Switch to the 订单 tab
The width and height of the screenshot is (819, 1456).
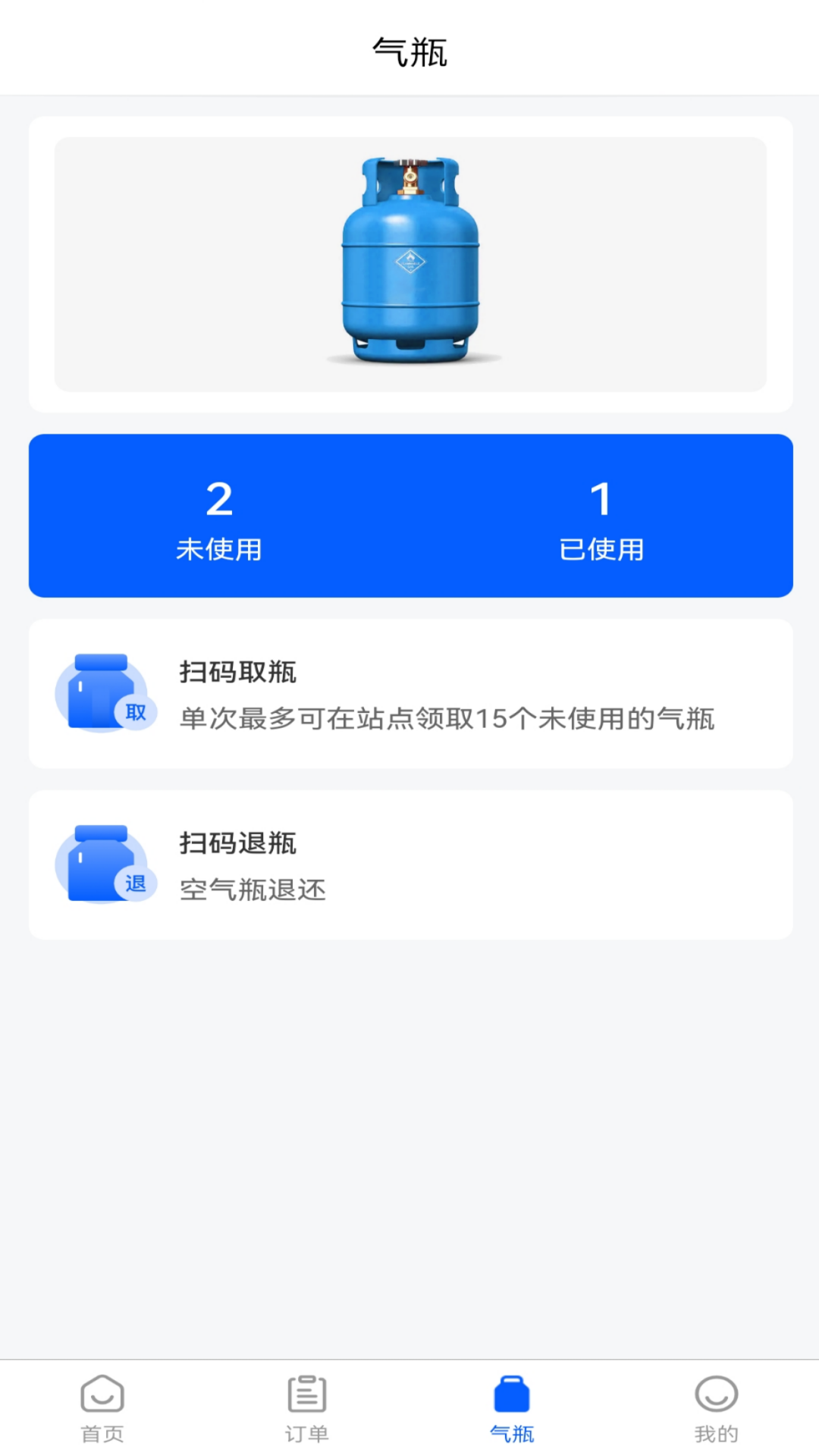point(307,1408)
